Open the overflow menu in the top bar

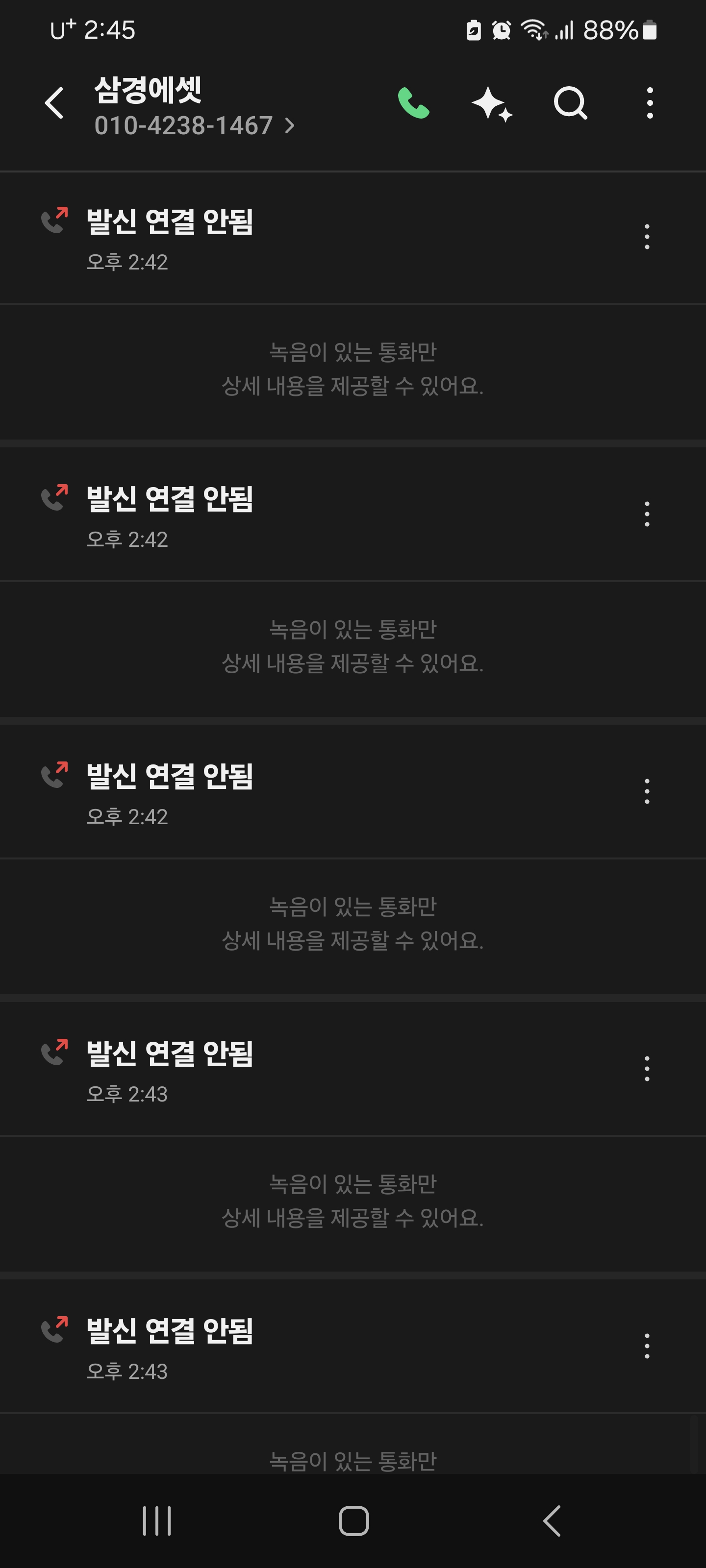click(x=649, y=103)
